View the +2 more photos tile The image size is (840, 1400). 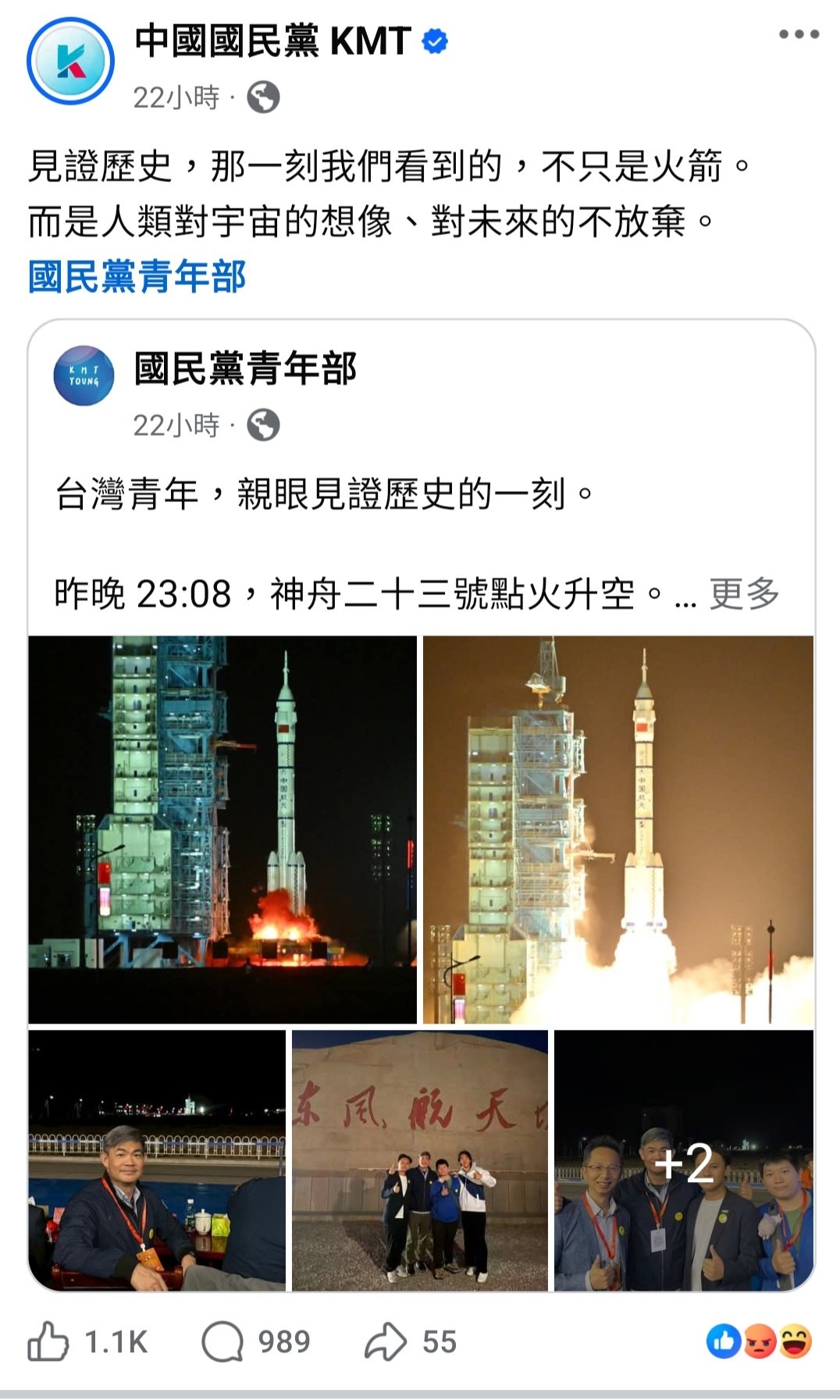[x=684, y=1160]
